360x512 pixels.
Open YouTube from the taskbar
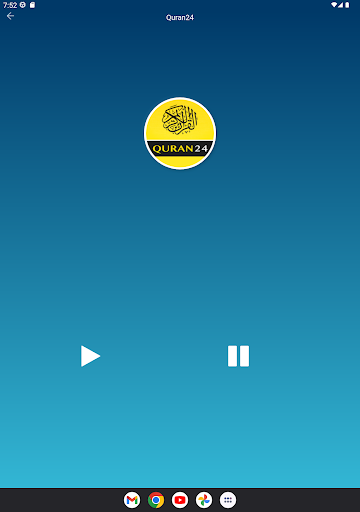(x=180, y=500)
